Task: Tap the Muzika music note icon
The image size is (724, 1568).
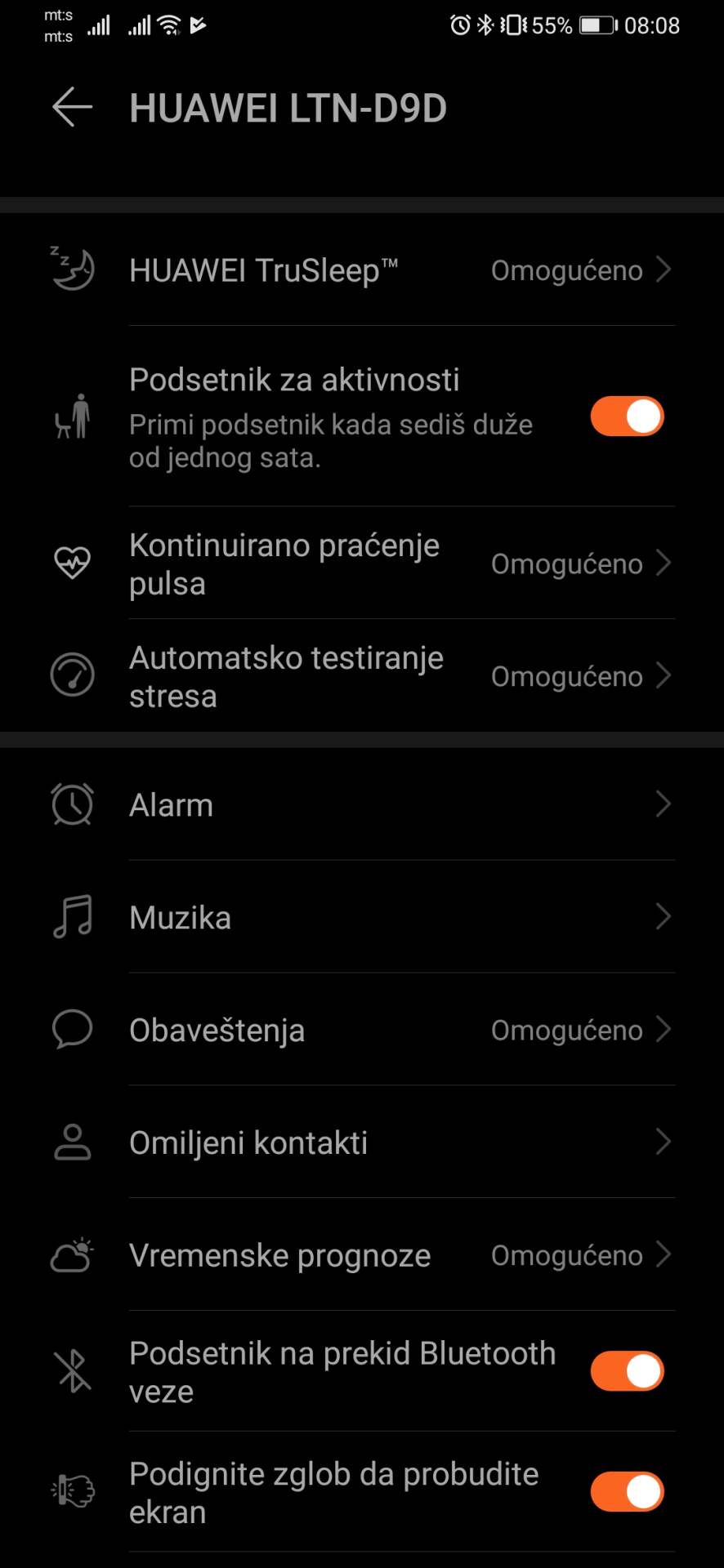Action: click(x=72, y=916)
